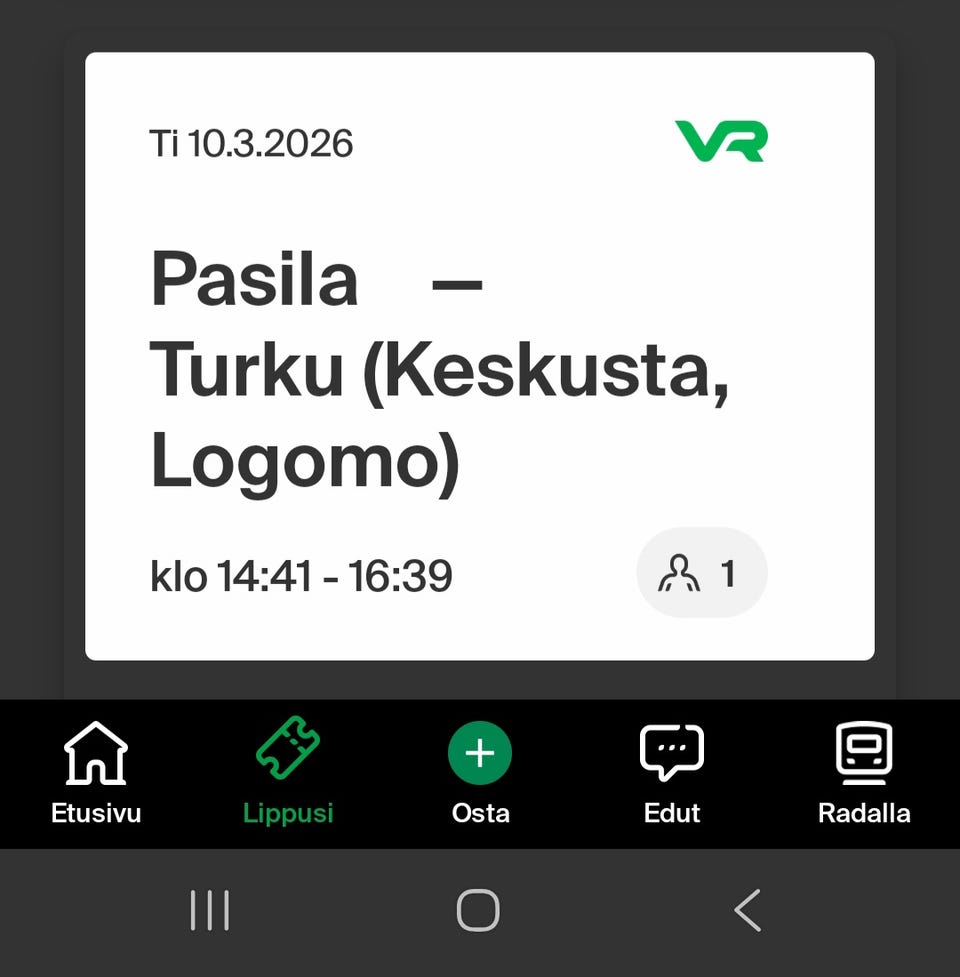960x977 pixels.
Task: Open the Etusivu home icon
Action: coord(95,752)
